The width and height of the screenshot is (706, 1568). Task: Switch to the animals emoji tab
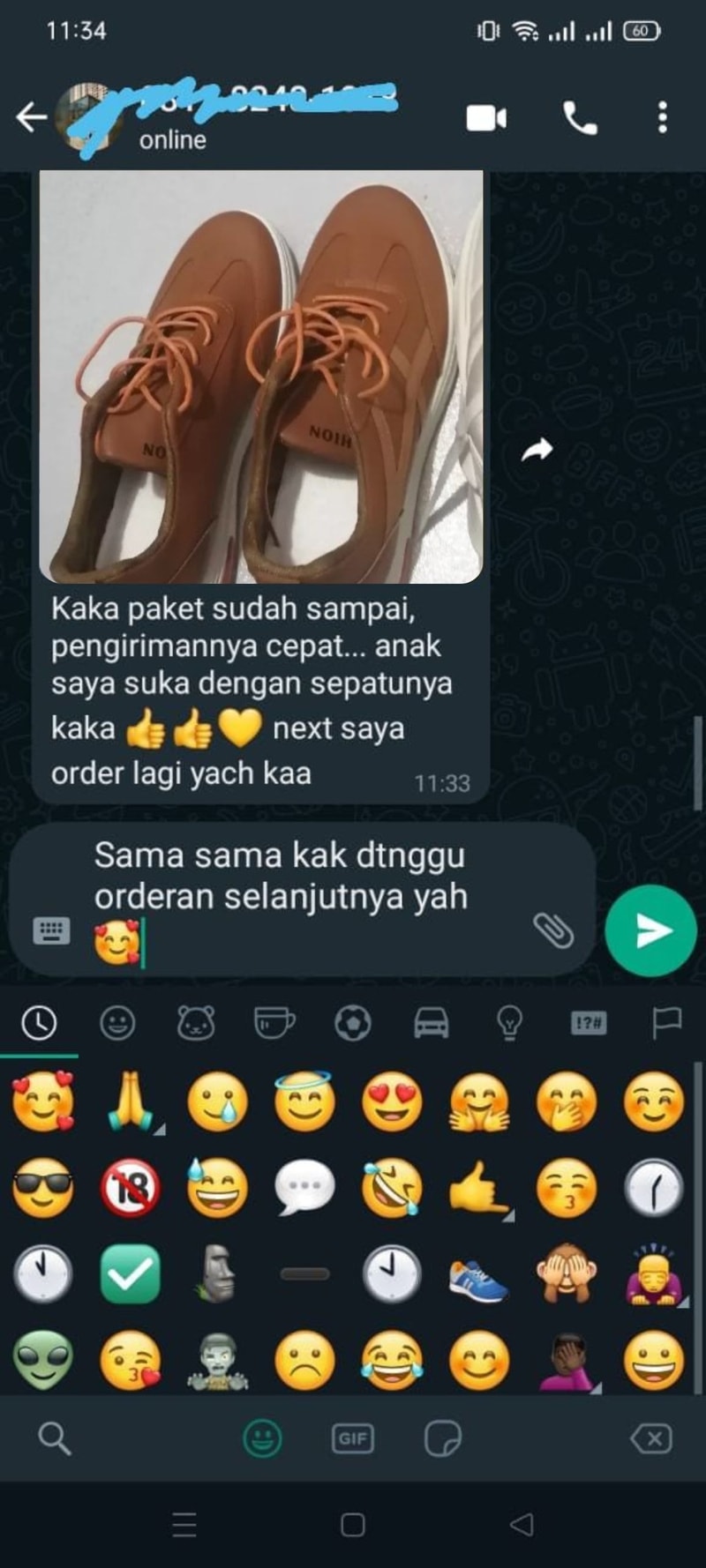pyautogui.click(x=196, y=1023)
